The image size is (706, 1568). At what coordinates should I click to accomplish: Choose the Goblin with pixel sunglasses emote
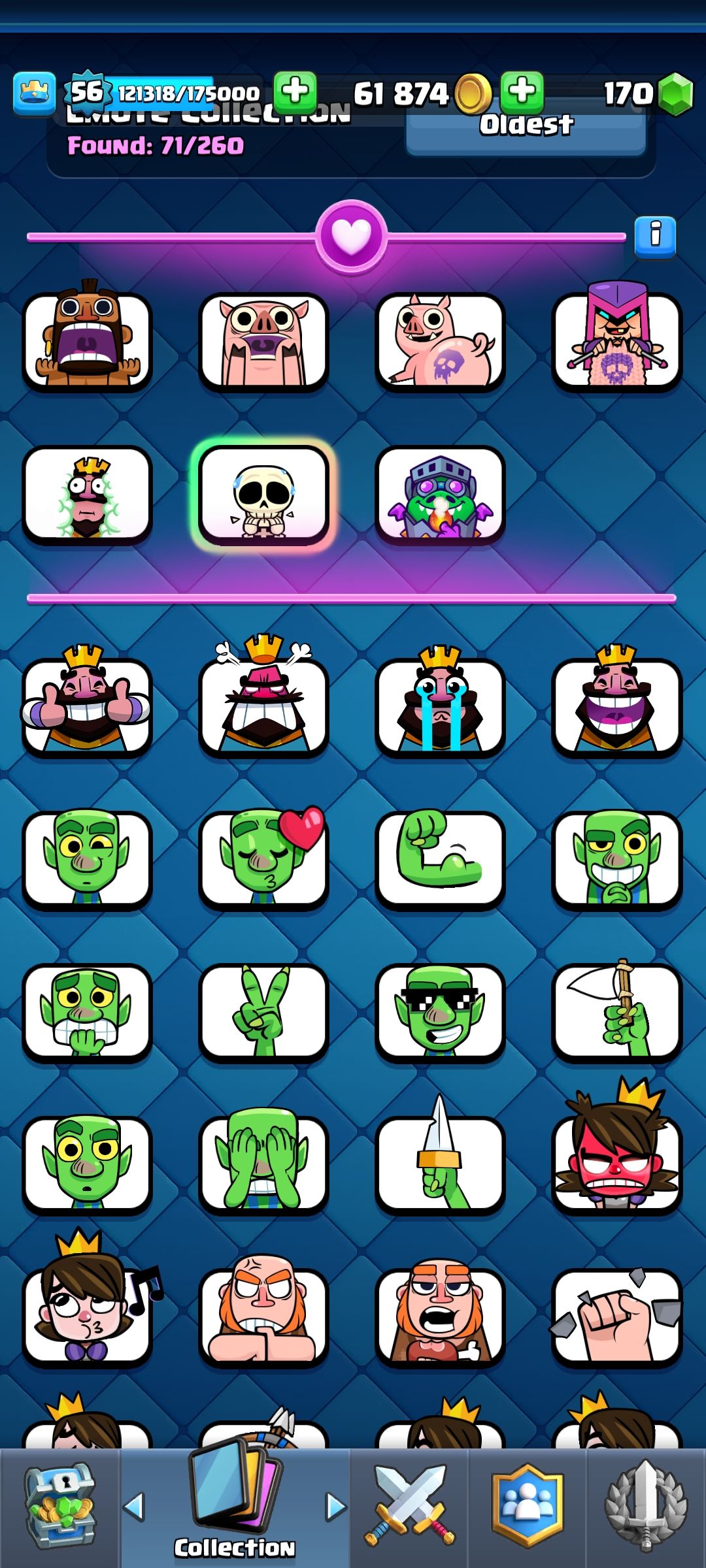point(440,1011)
